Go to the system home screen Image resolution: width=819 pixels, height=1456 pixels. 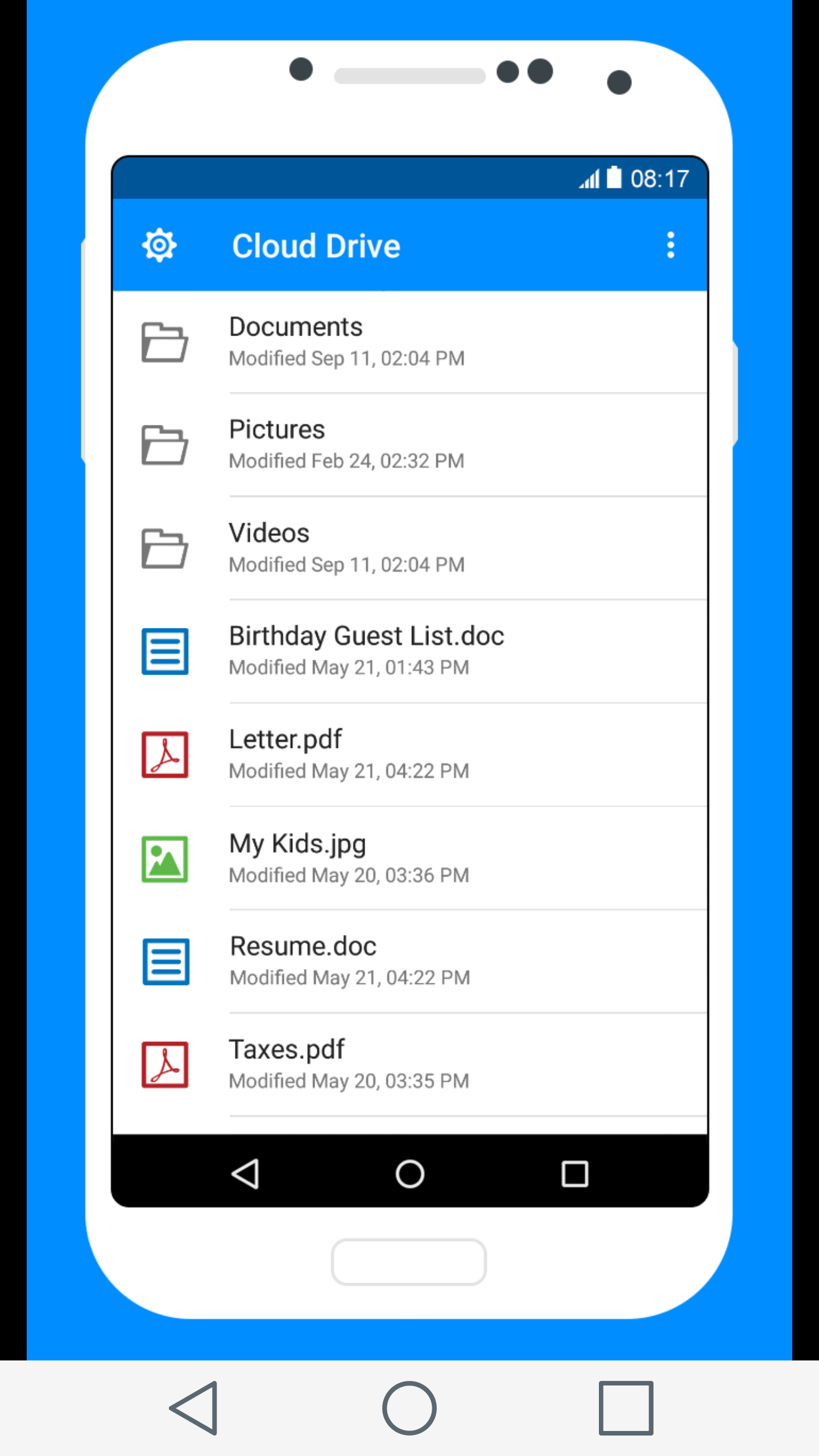point(409,1408)
